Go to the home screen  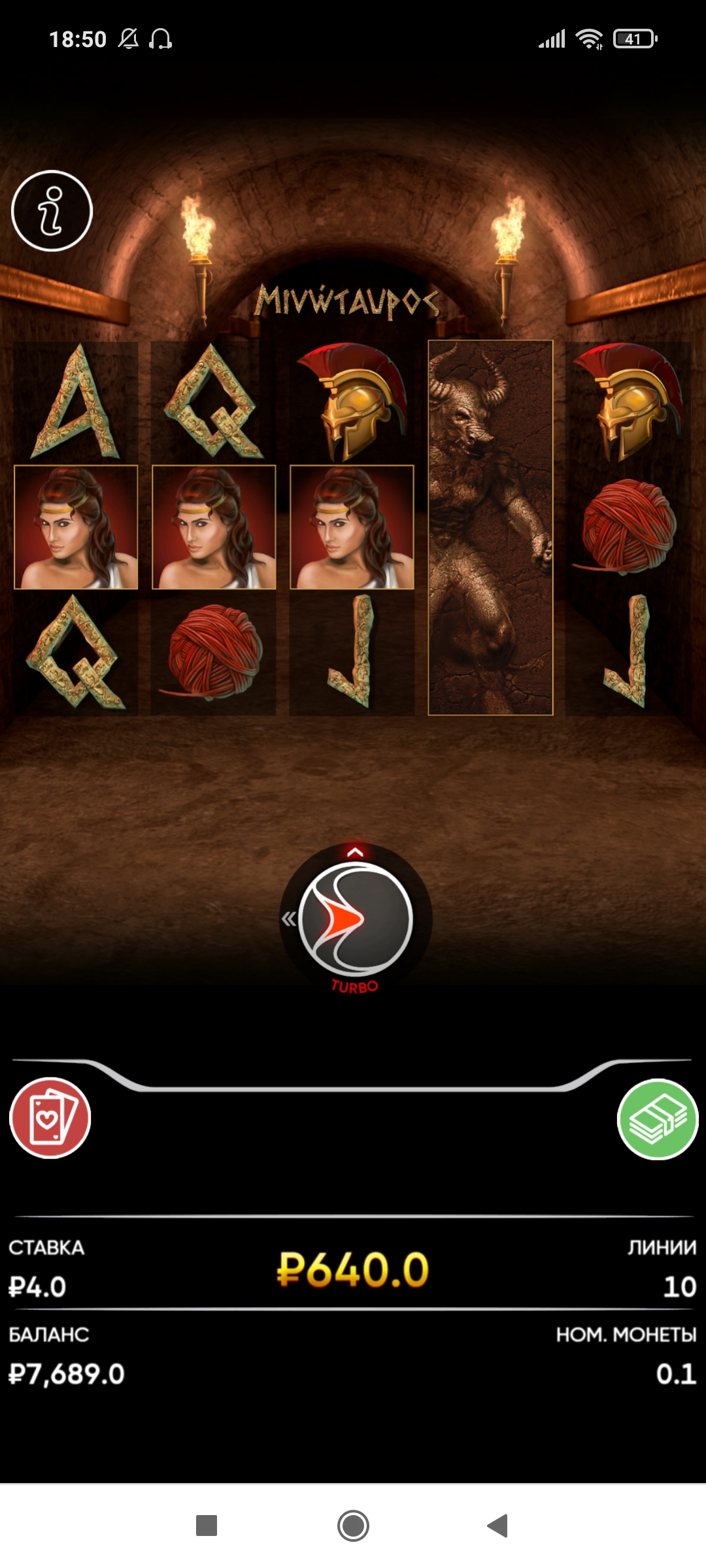pos(353,1526)
